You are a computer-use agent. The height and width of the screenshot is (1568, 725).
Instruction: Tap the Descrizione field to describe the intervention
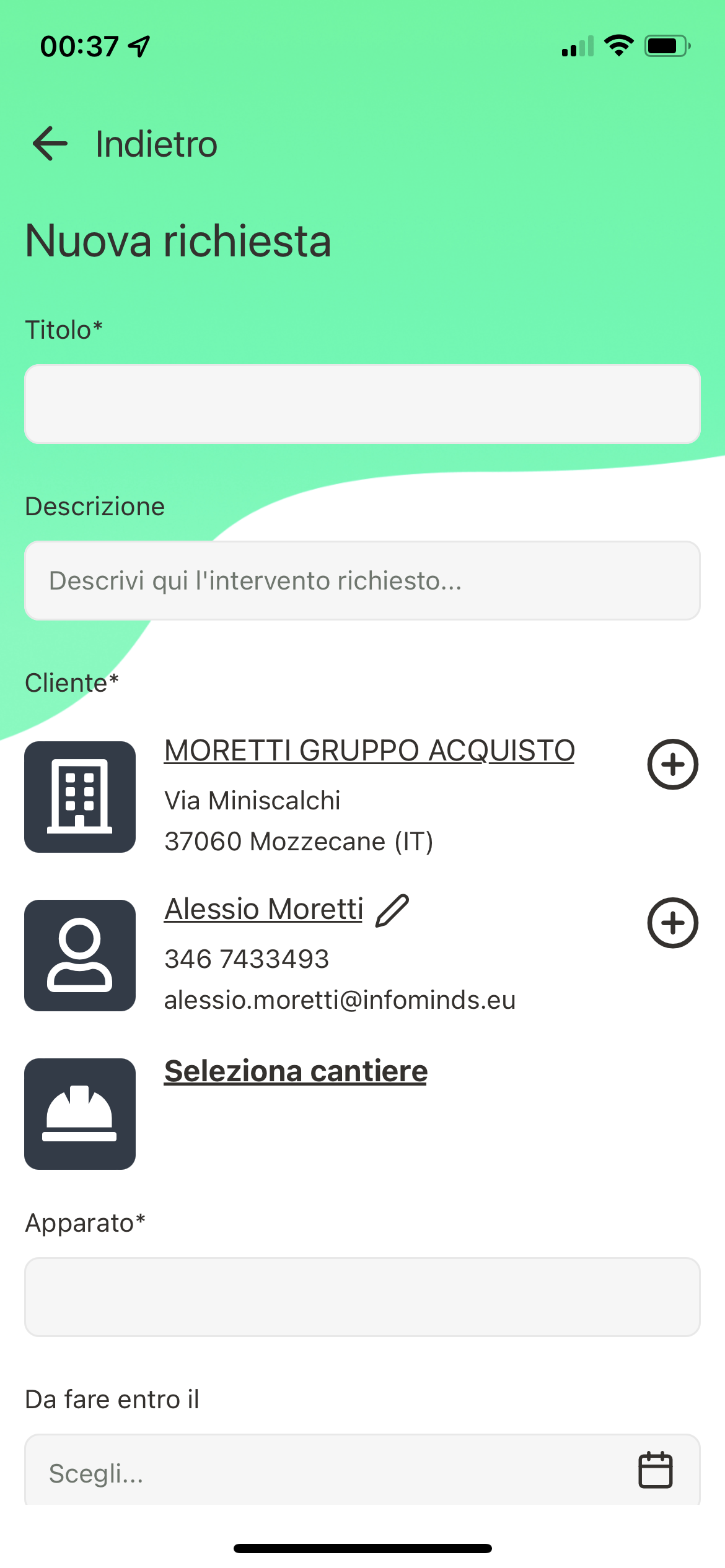[362, 580]
